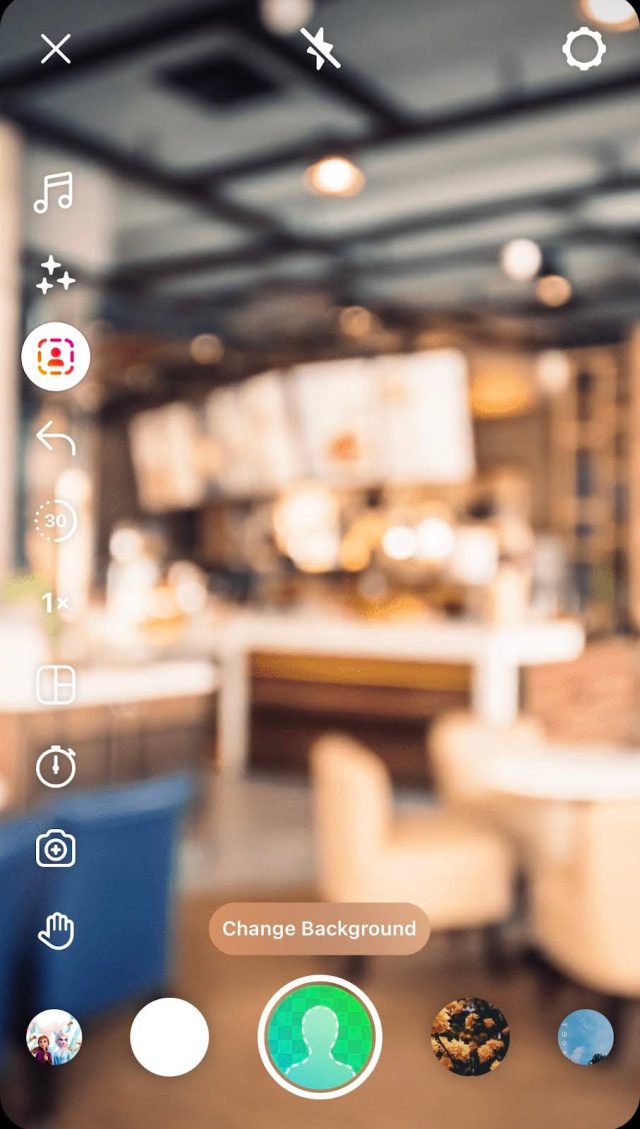The width and height of the screenshot is (640, 1129).
Task: Tap the green screen background icon
Action: click(56, 356)
